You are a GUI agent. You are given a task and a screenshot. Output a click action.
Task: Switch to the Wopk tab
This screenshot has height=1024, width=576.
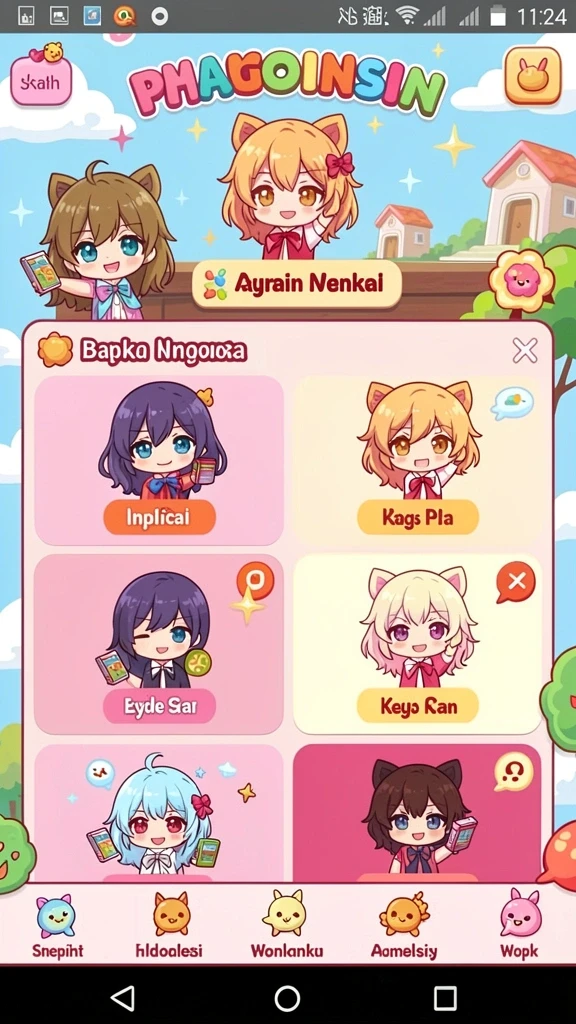(x=520, y=925)
